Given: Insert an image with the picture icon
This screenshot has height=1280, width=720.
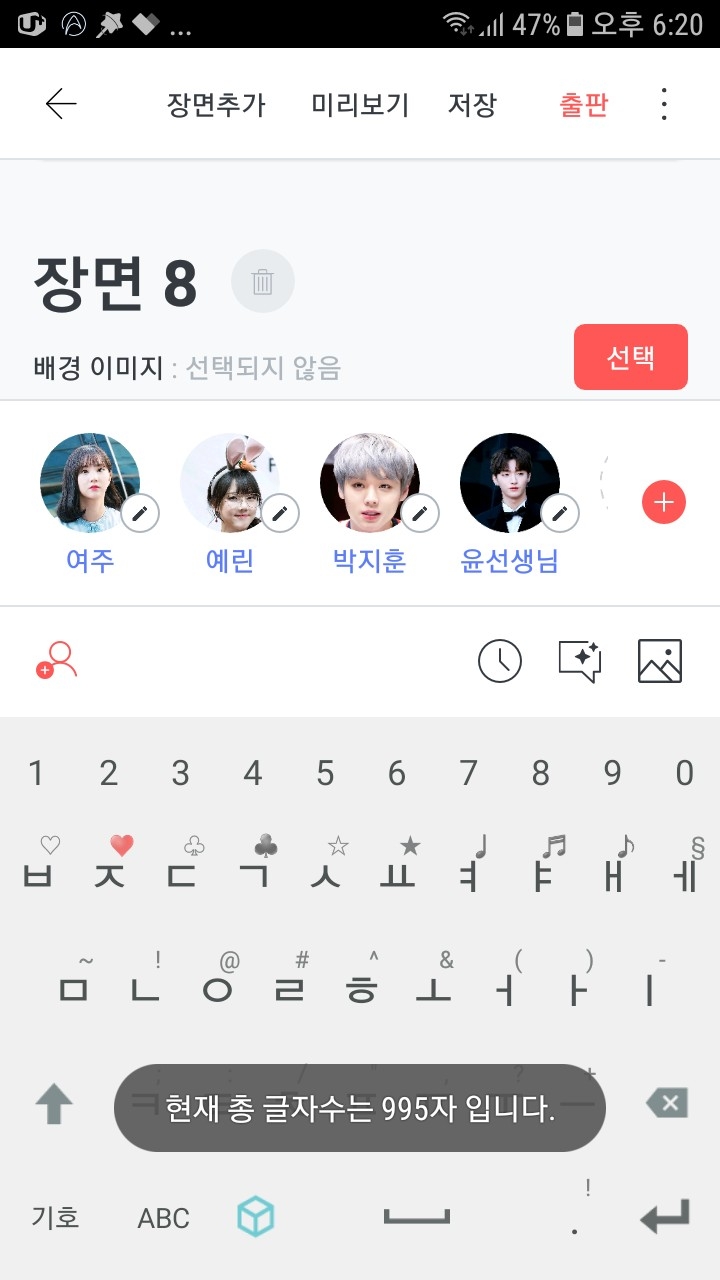Looking at the screenshot, I should click(x=660, y=661).
